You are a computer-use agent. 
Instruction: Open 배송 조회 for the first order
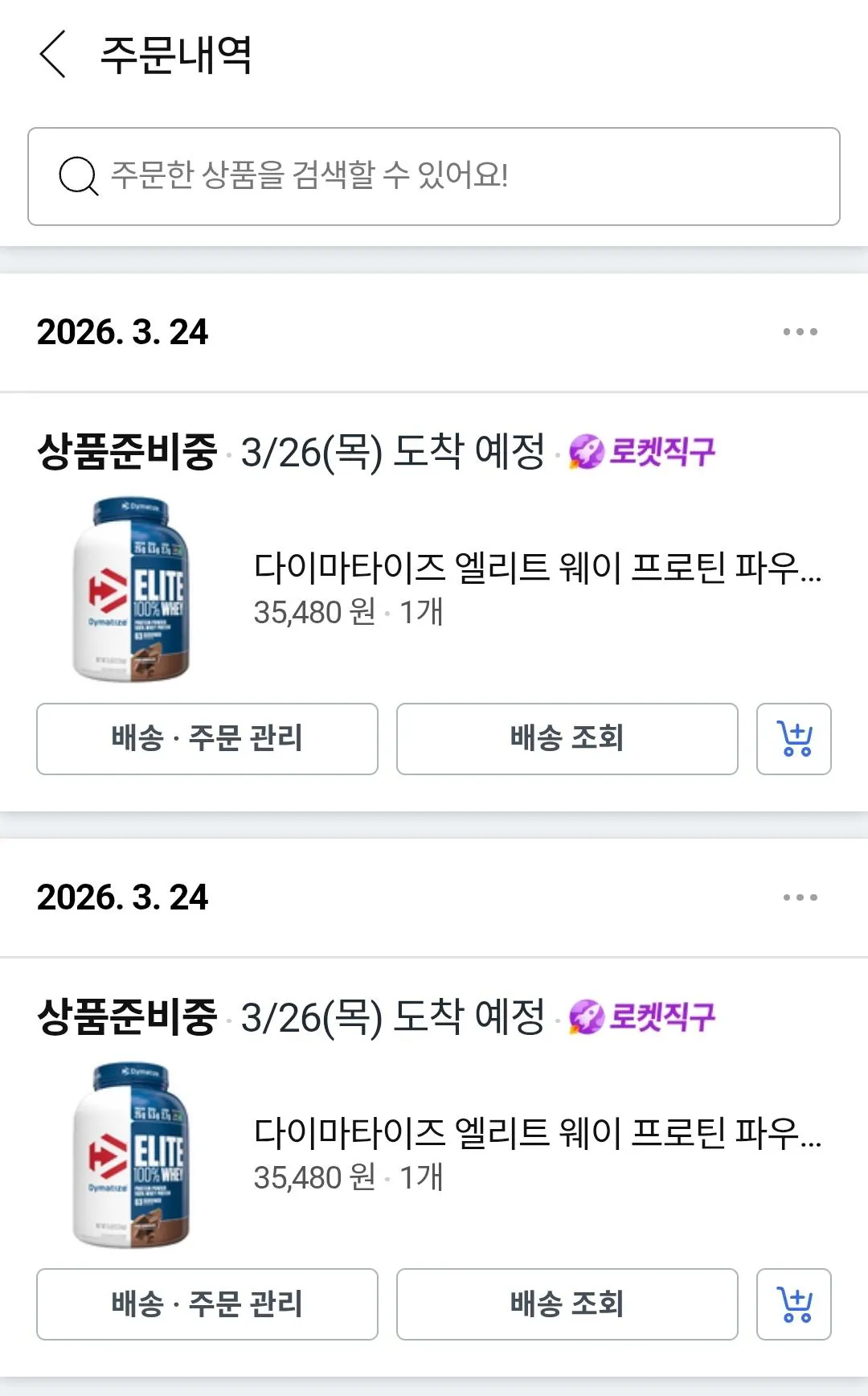pyautogui.click(x=567, y=739)
